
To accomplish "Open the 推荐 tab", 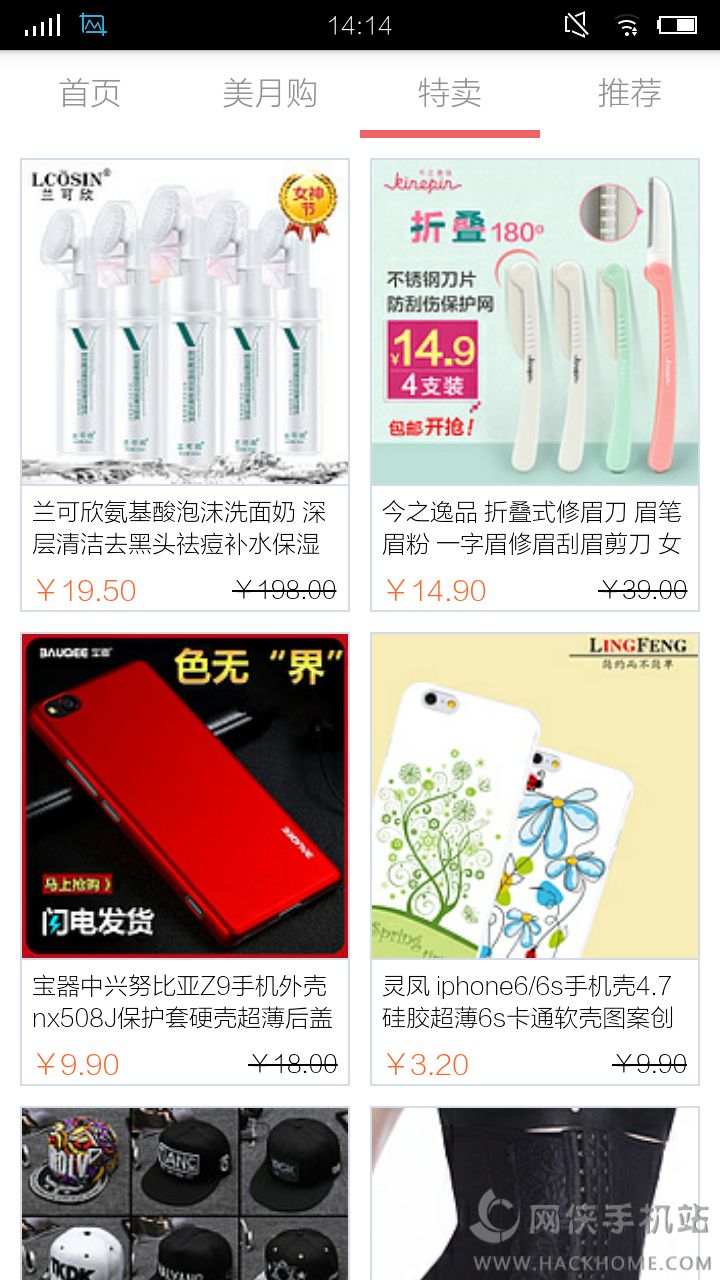I will pyautogui.click(x=629, y=94).
